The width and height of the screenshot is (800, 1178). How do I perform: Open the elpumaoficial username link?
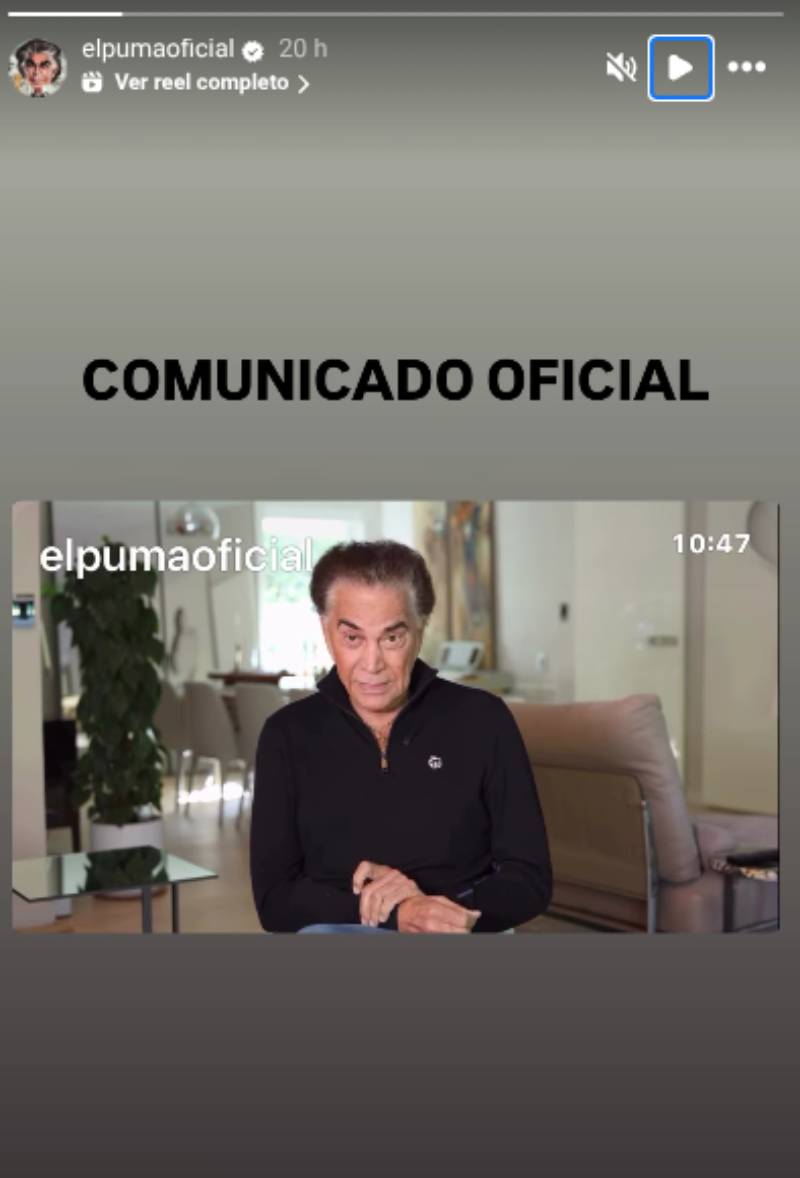click(158, 49)
